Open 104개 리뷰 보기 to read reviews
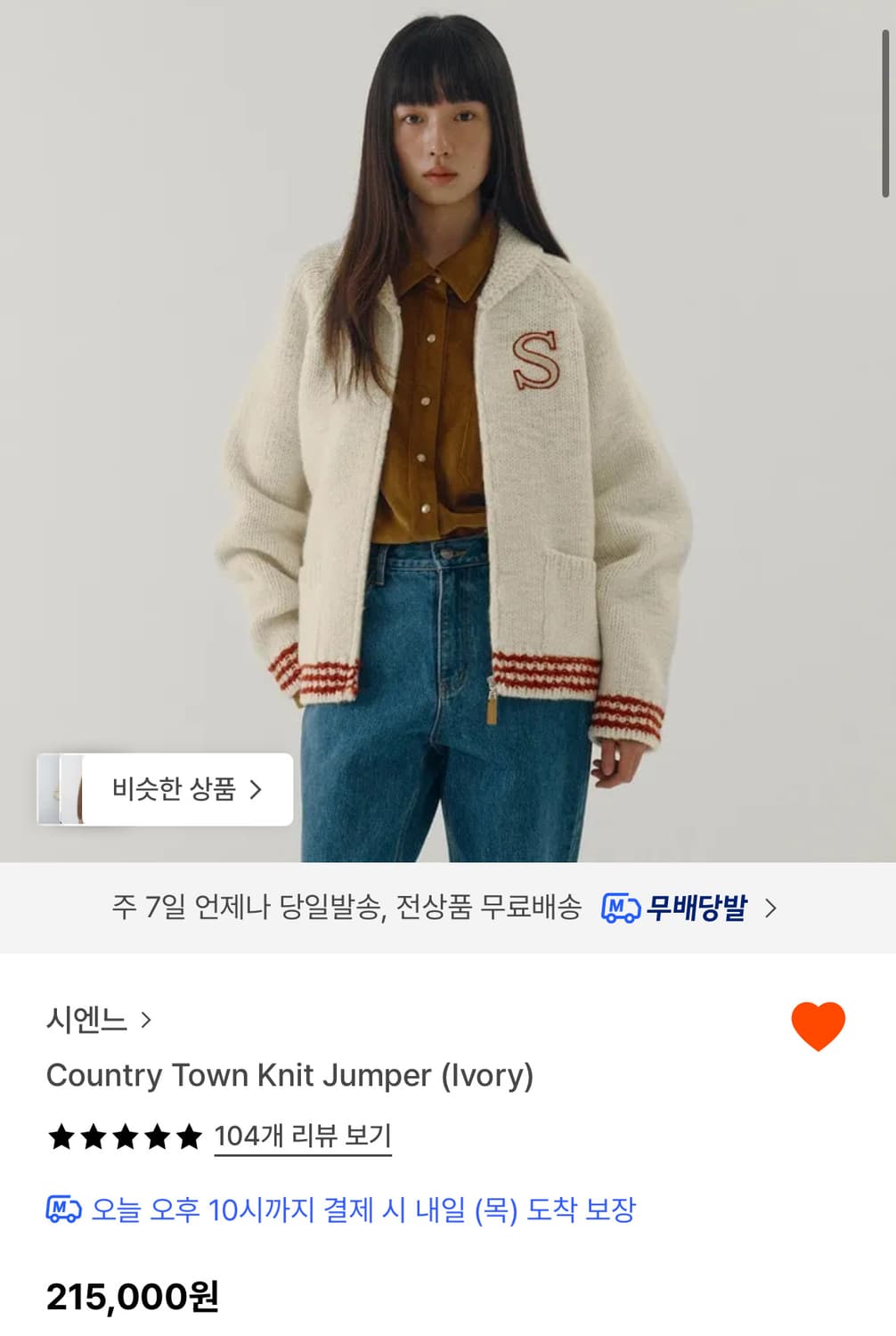The width and height of the screenshot is (896, 1336). 304,1136
